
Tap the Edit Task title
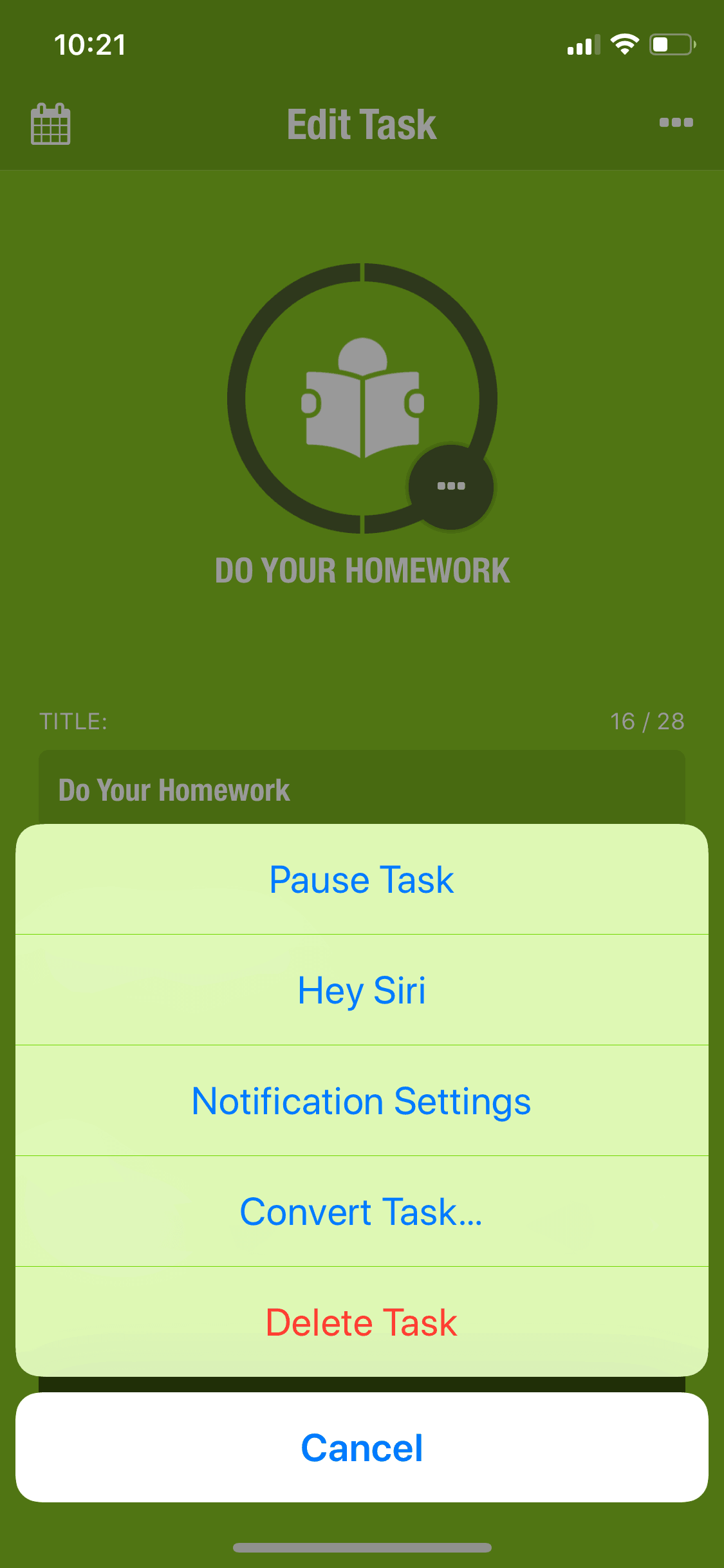pyautogui.click(x=362, y=123)
